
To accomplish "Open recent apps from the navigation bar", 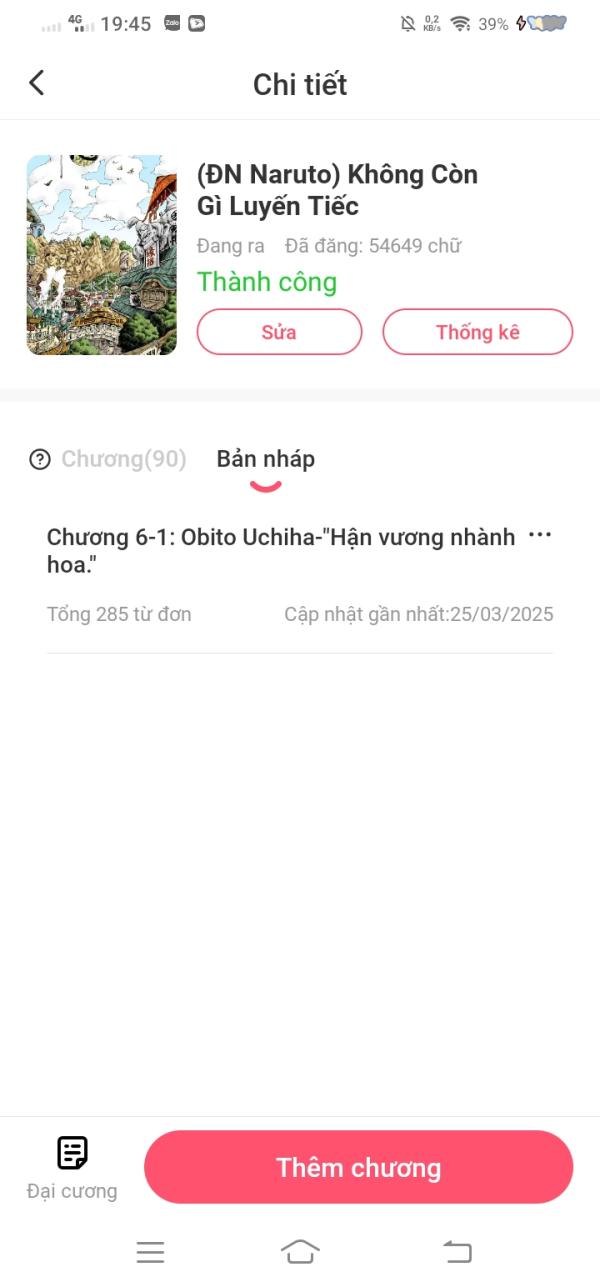I will (x=150, y=1251).
